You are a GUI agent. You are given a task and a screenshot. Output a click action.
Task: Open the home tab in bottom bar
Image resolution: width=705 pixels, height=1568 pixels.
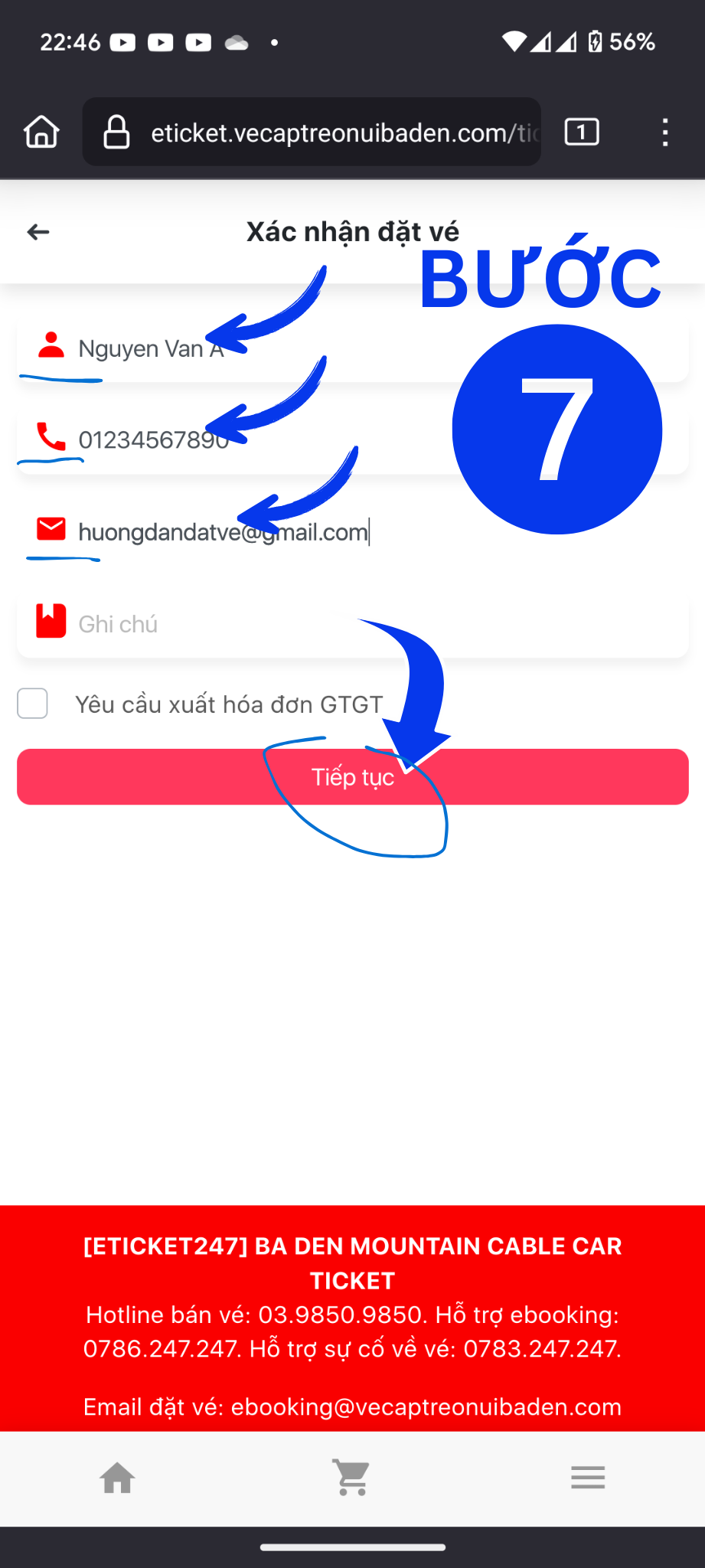click(x=117, y=1478)
